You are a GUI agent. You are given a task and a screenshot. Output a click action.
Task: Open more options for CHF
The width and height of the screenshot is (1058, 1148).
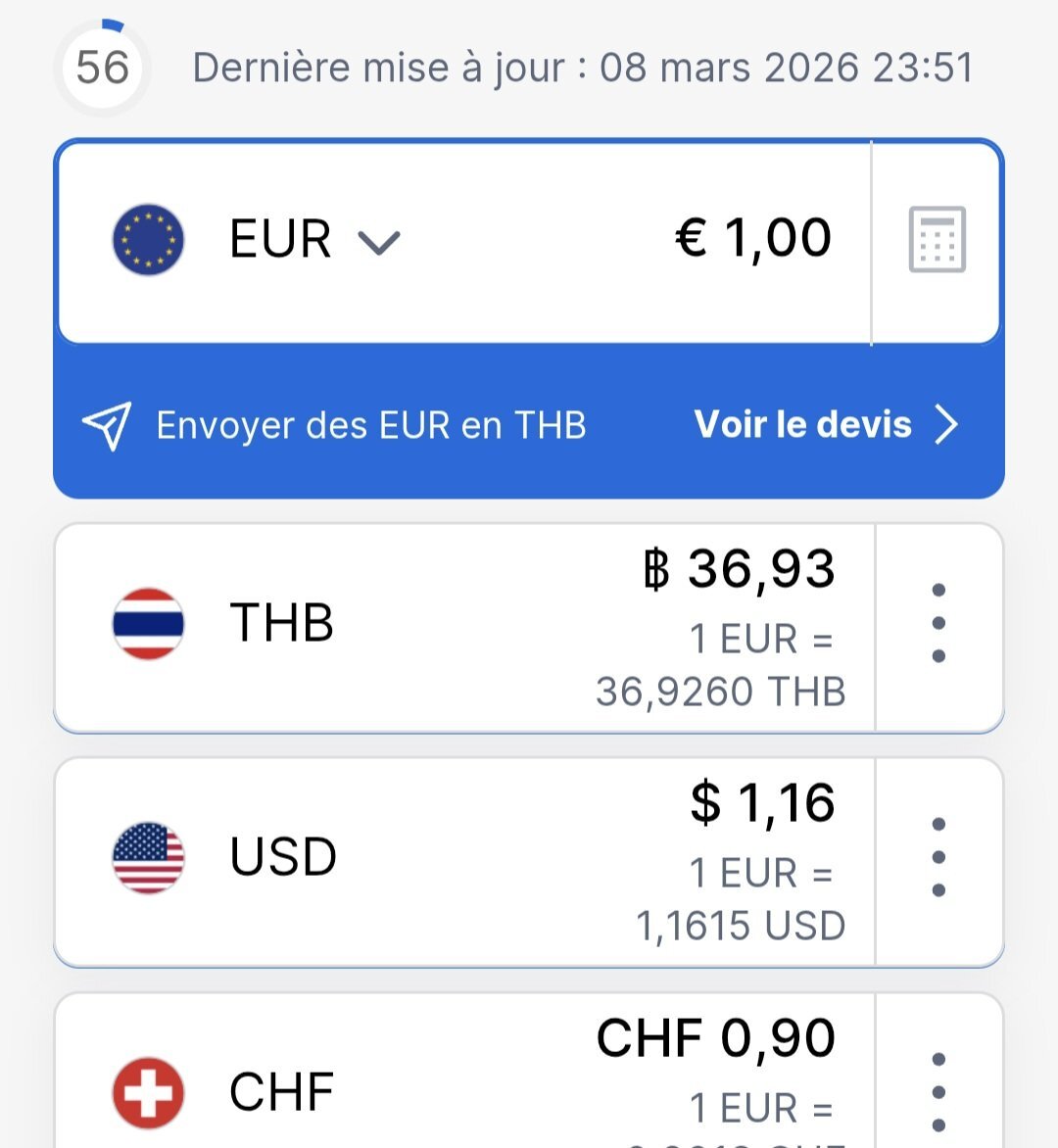point(938,1091)
